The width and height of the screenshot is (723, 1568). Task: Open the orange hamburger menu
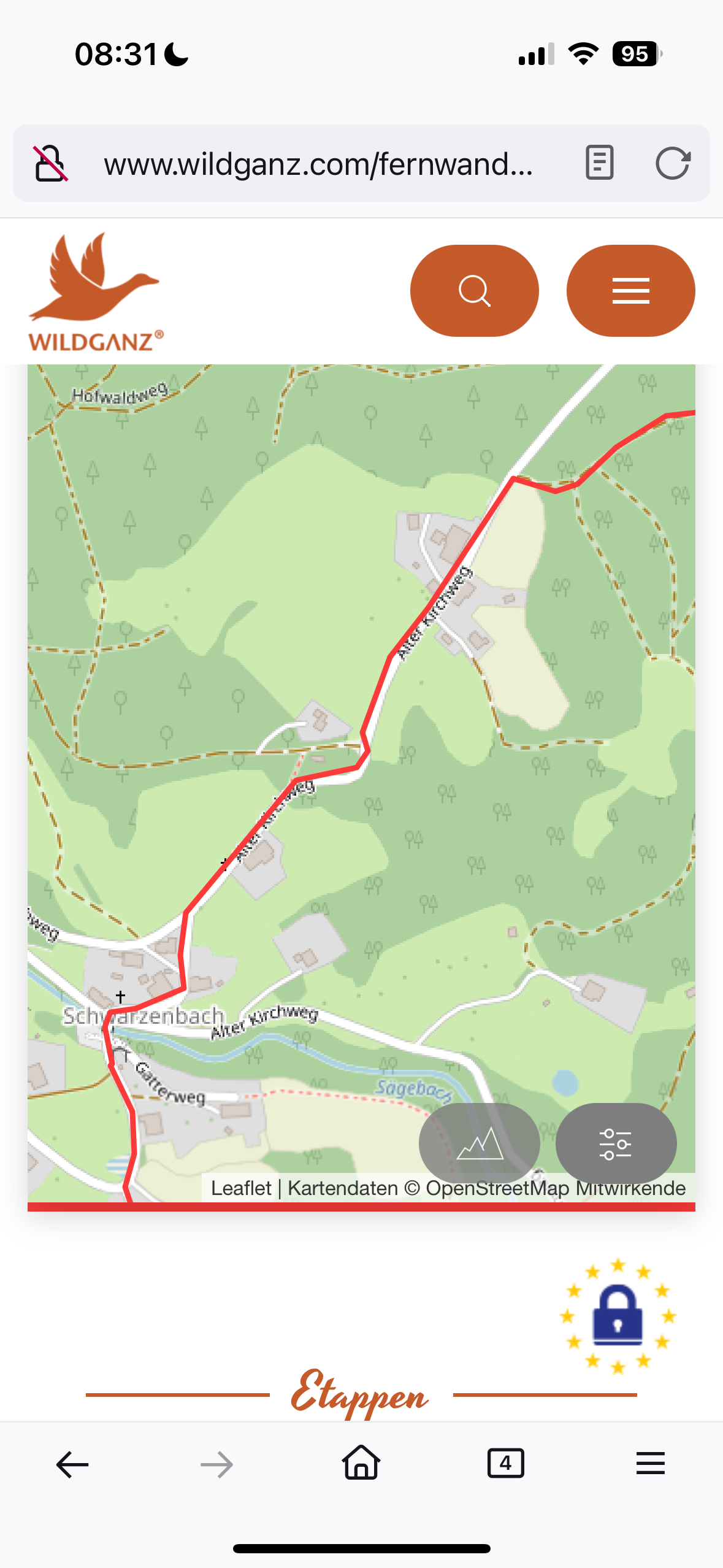pos(630,291)
